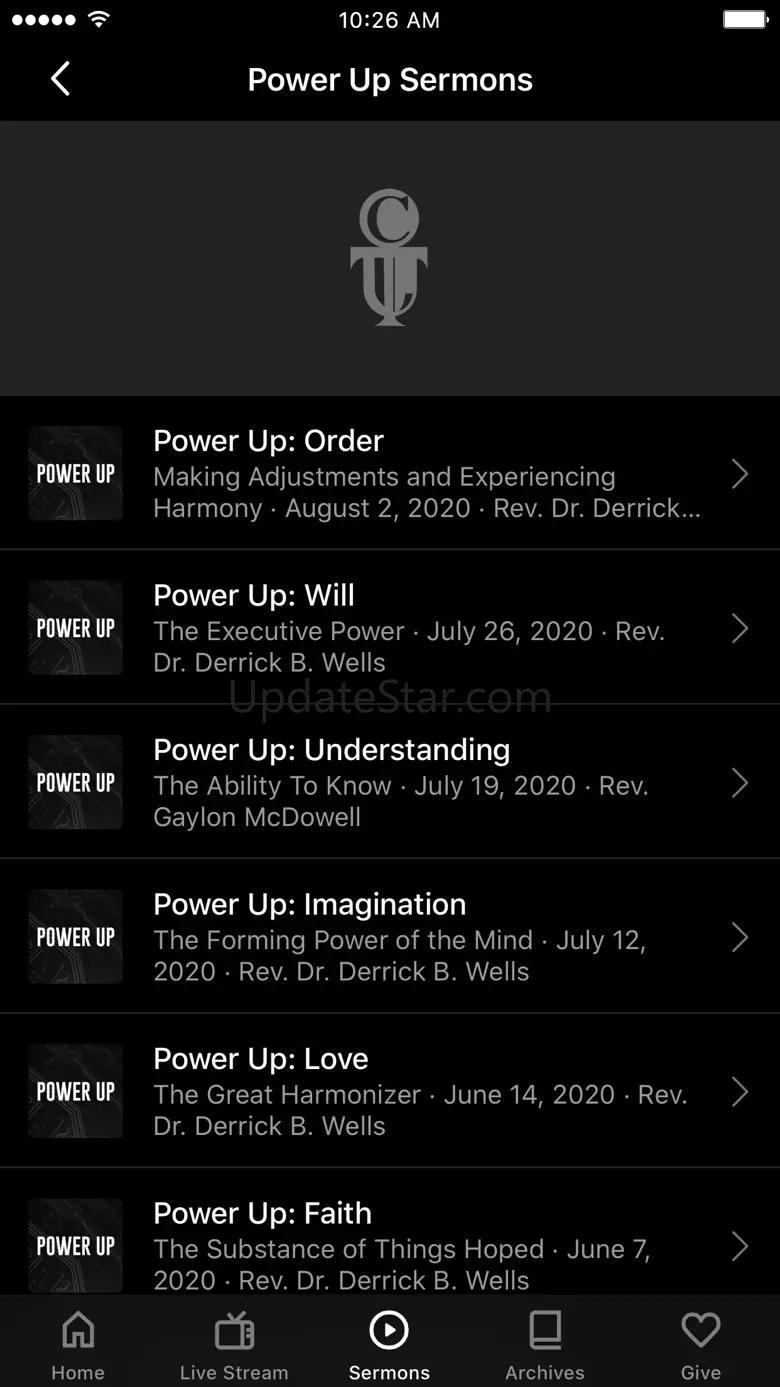Open the Power Up: Faith sermon
The width and height of the screenshot is (780, 1387).
click(390, 1232)
